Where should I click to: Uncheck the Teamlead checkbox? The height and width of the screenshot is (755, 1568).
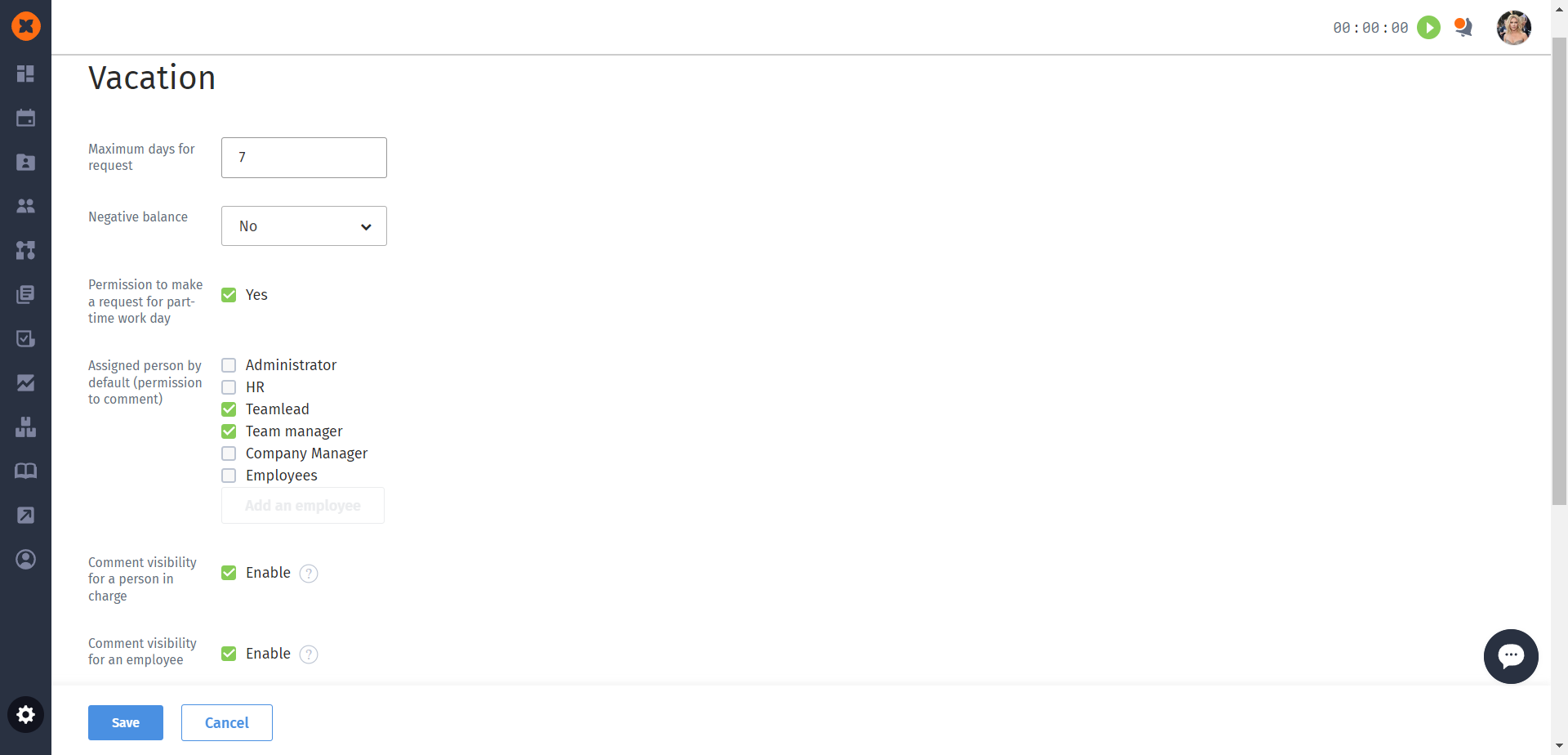point(229,409)
